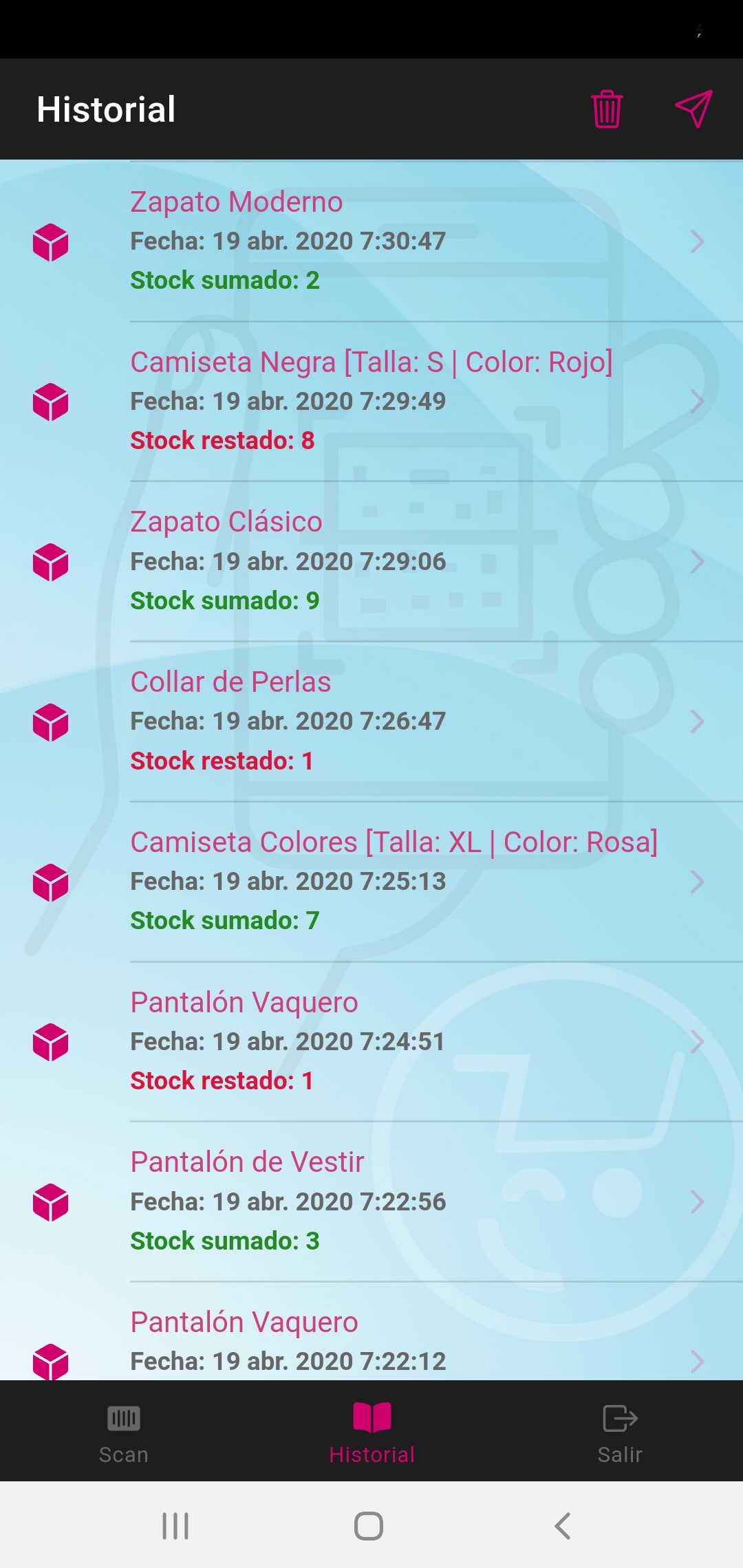The width and height of the screenshot is (743, 1568).
Task: View details of Zapato Clásico entry
Action: click(371, 562)
